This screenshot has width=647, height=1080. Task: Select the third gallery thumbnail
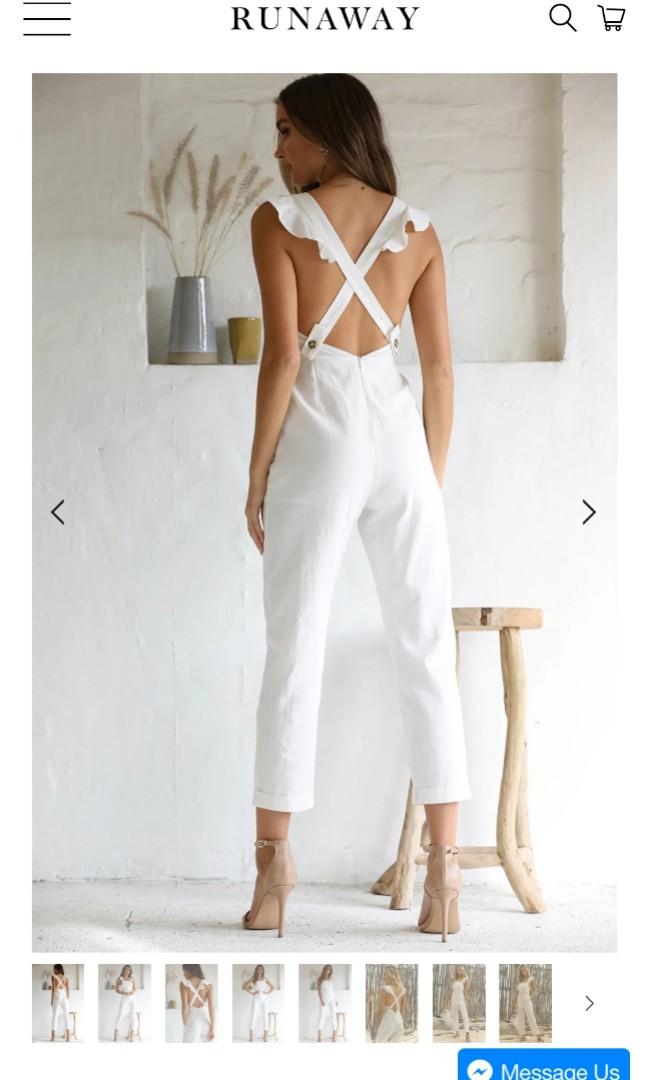click(191, 1003)
